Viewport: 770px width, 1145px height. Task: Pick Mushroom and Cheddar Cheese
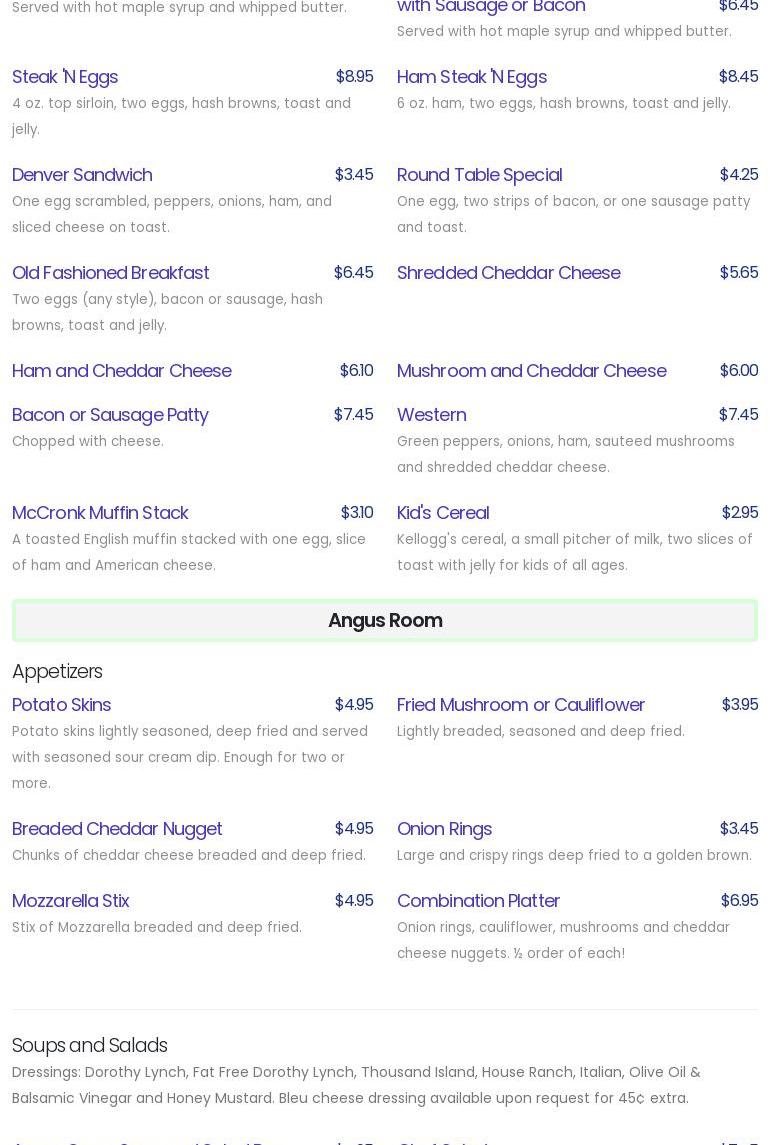[x=531, y=371]
